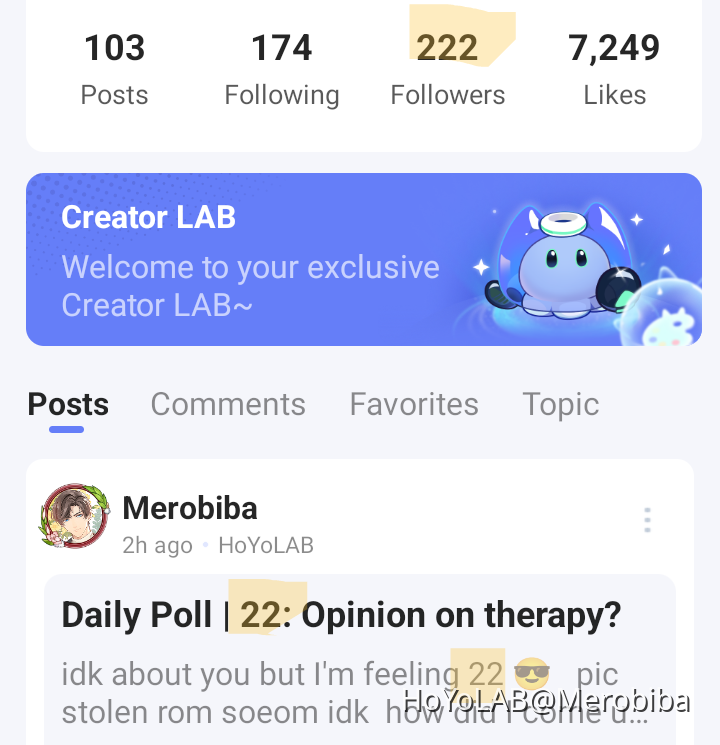
Task: Switch to the Favorites tab
Action: point(414,404)
